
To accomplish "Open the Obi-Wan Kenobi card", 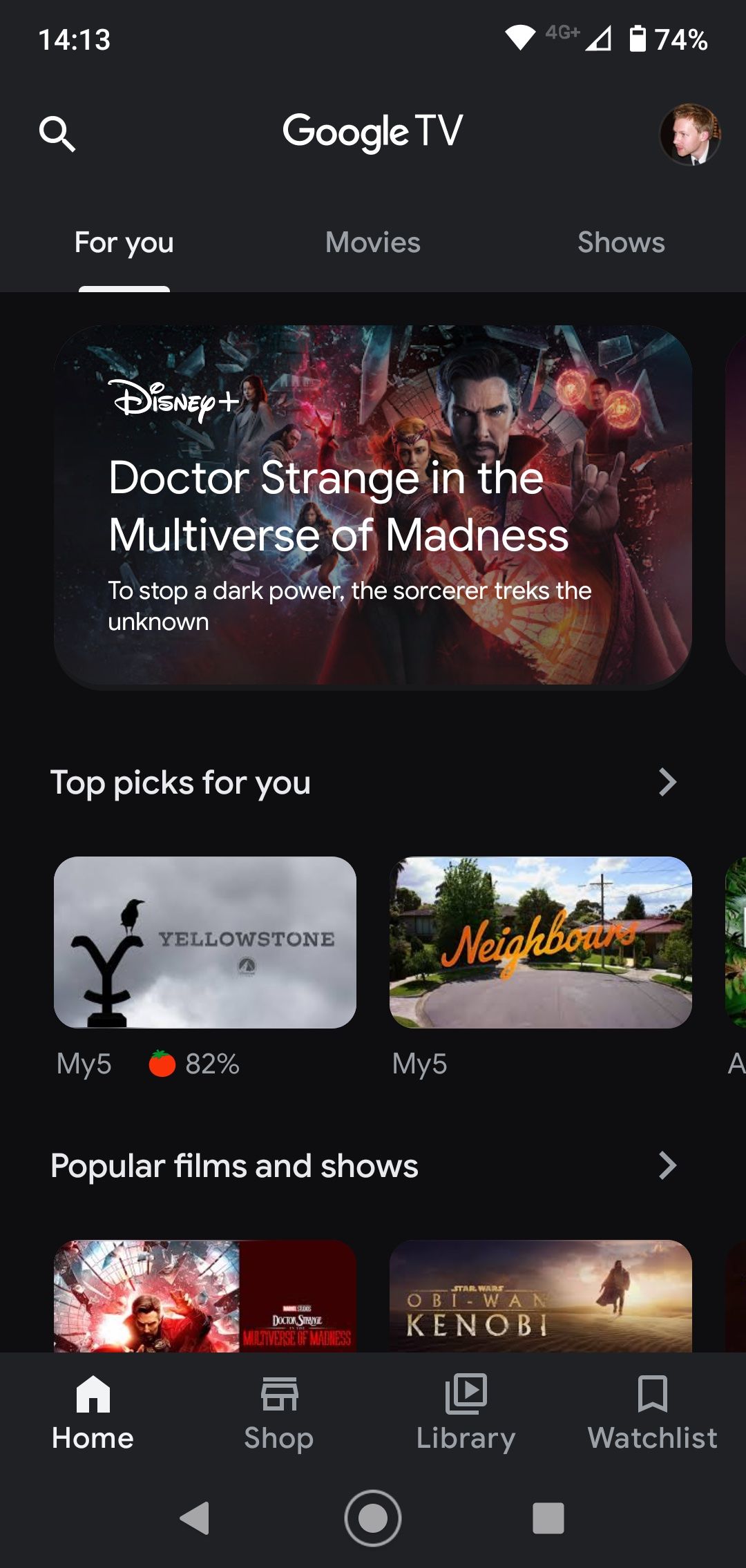I will [540, 1296].
